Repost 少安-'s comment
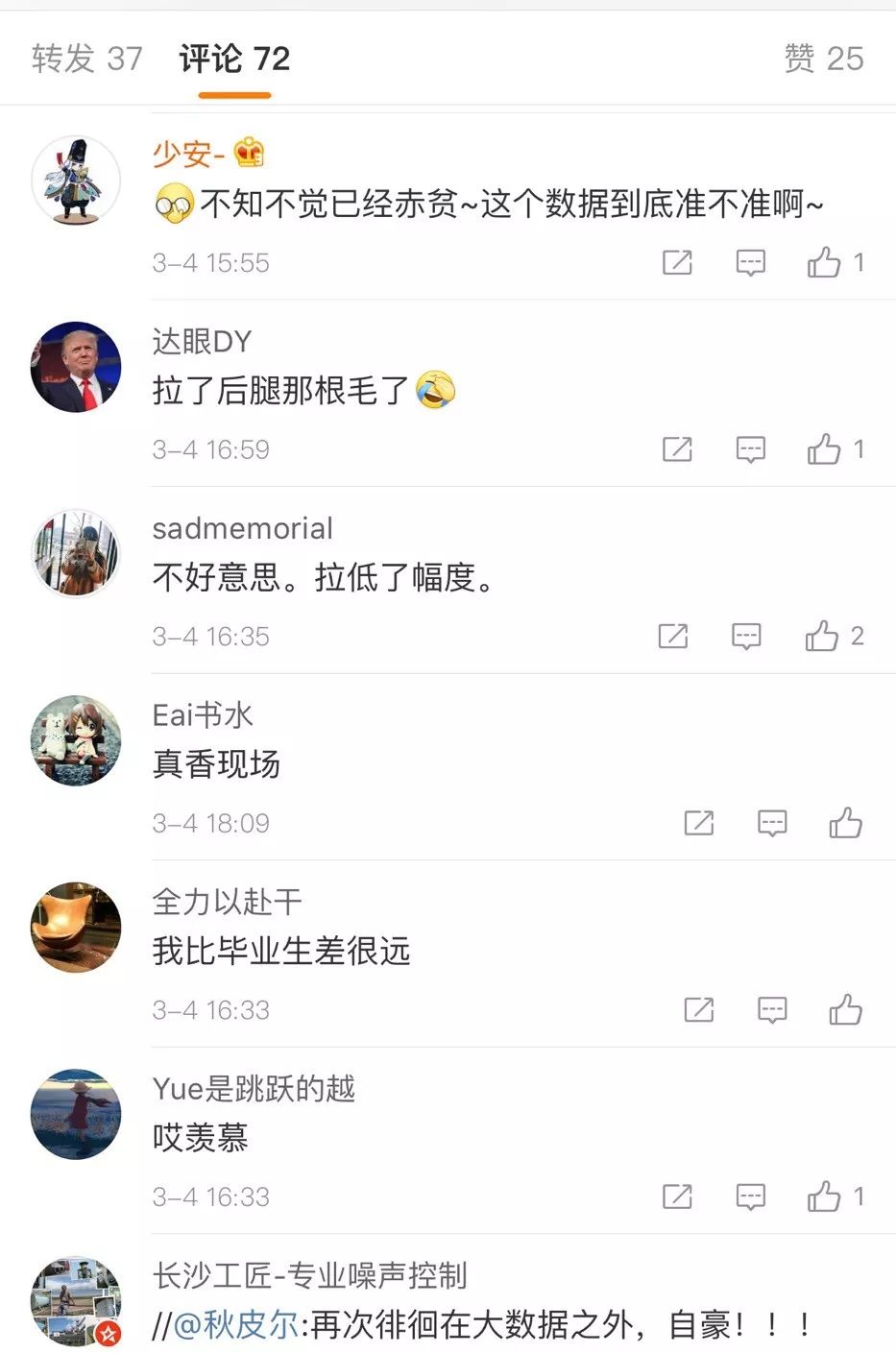 point(677,262)
